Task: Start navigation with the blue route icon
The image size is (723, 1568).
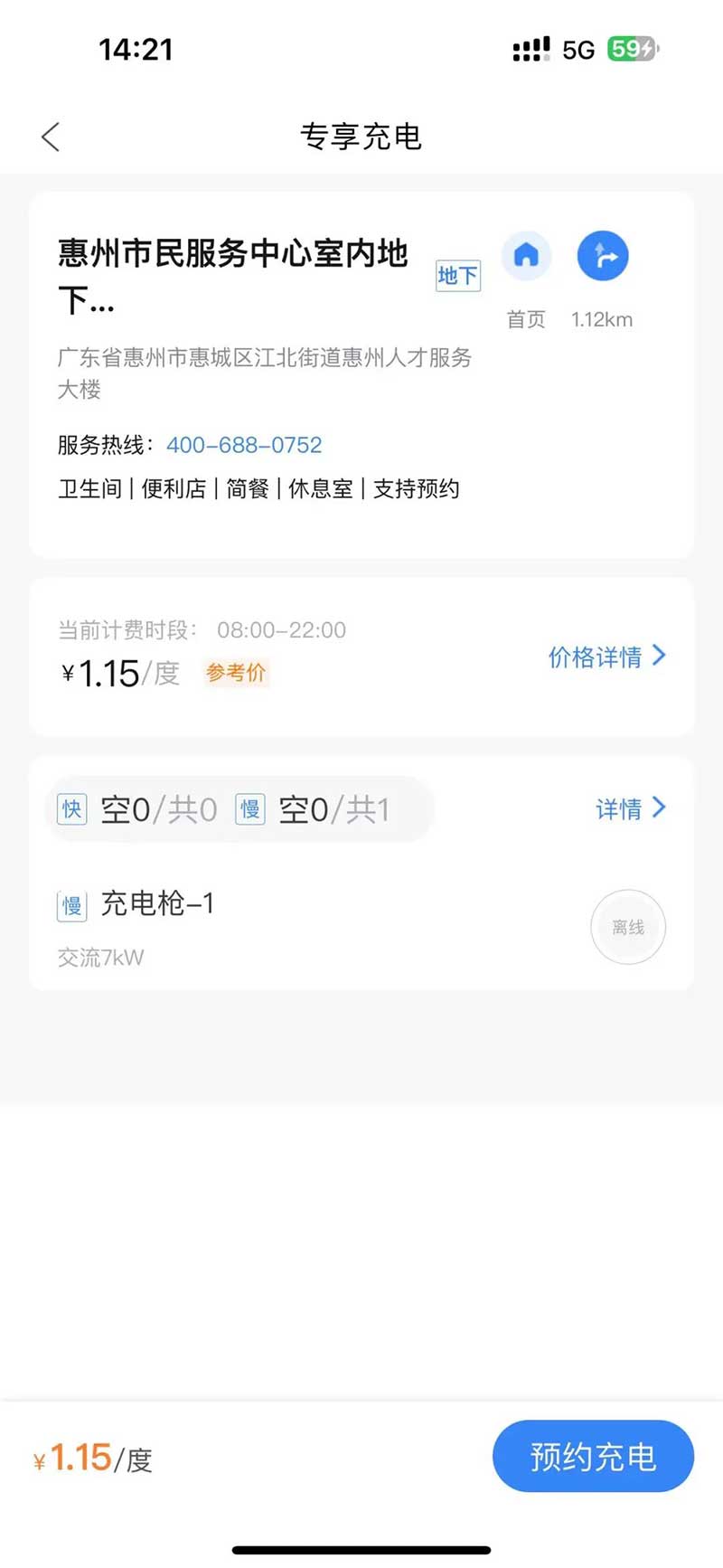Action: pos(603,256)
